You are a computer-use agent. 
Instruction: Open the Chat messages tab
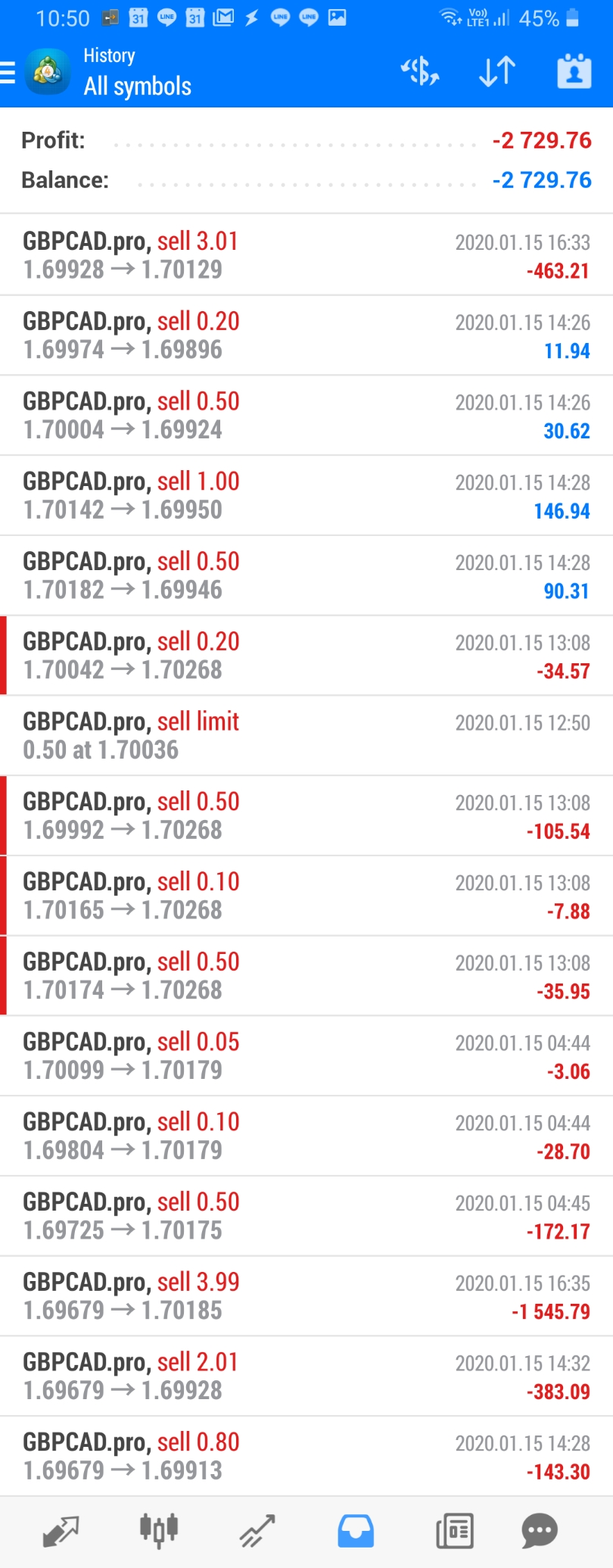tap(540, 1531)
